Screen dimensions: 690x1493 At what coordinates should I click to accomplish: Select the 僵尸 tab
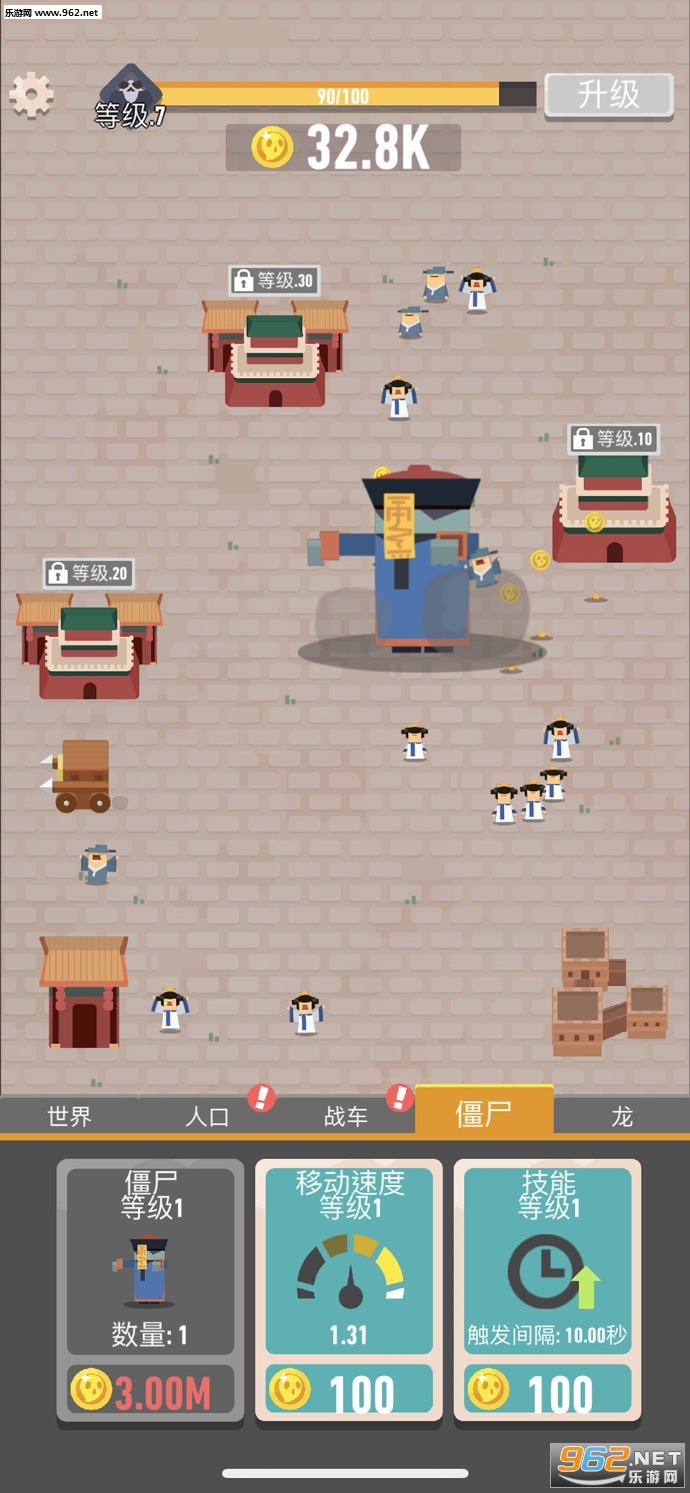click(x=484, y=1113)
